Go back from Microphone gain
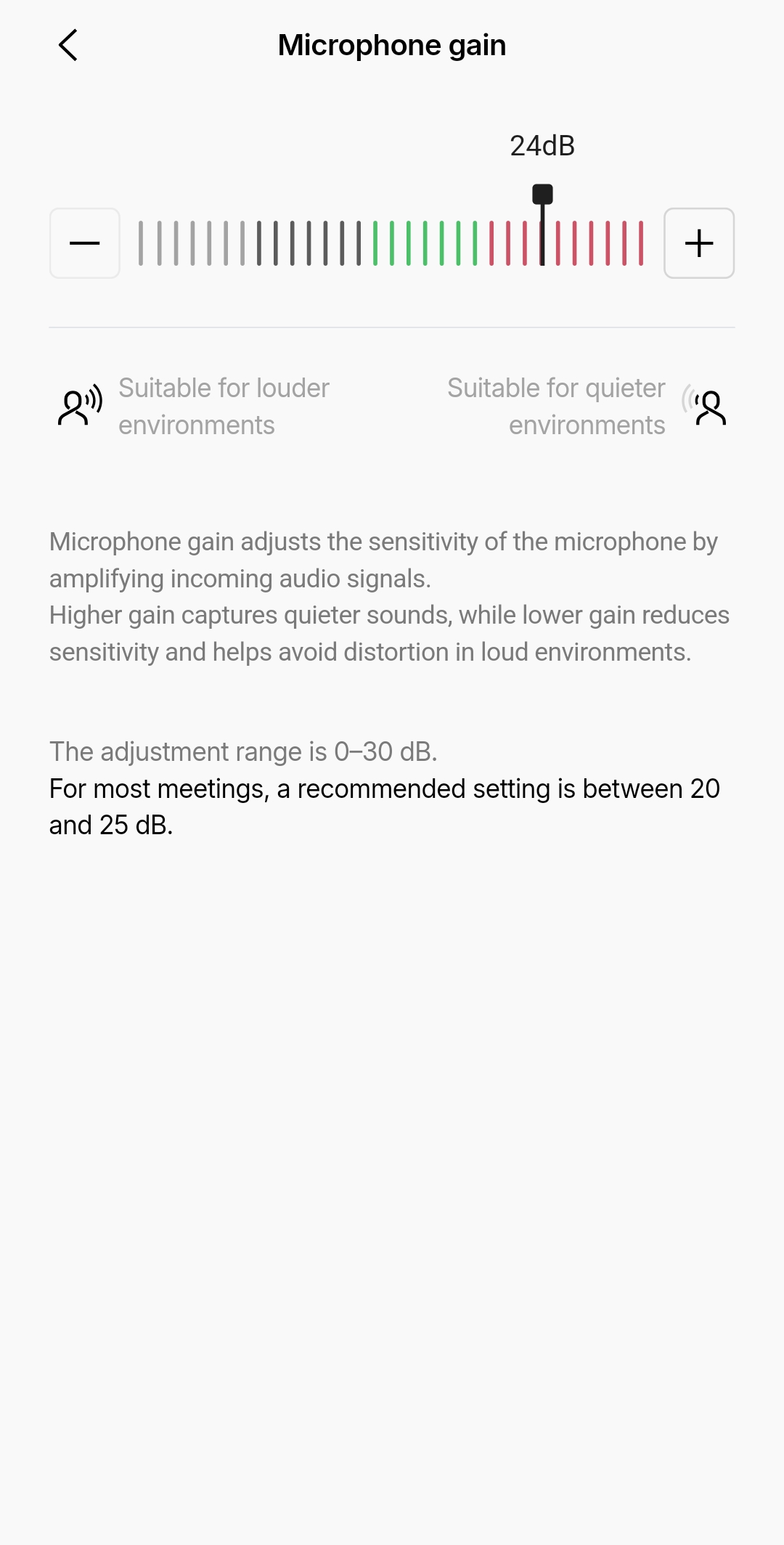 [x=68, y=45]
